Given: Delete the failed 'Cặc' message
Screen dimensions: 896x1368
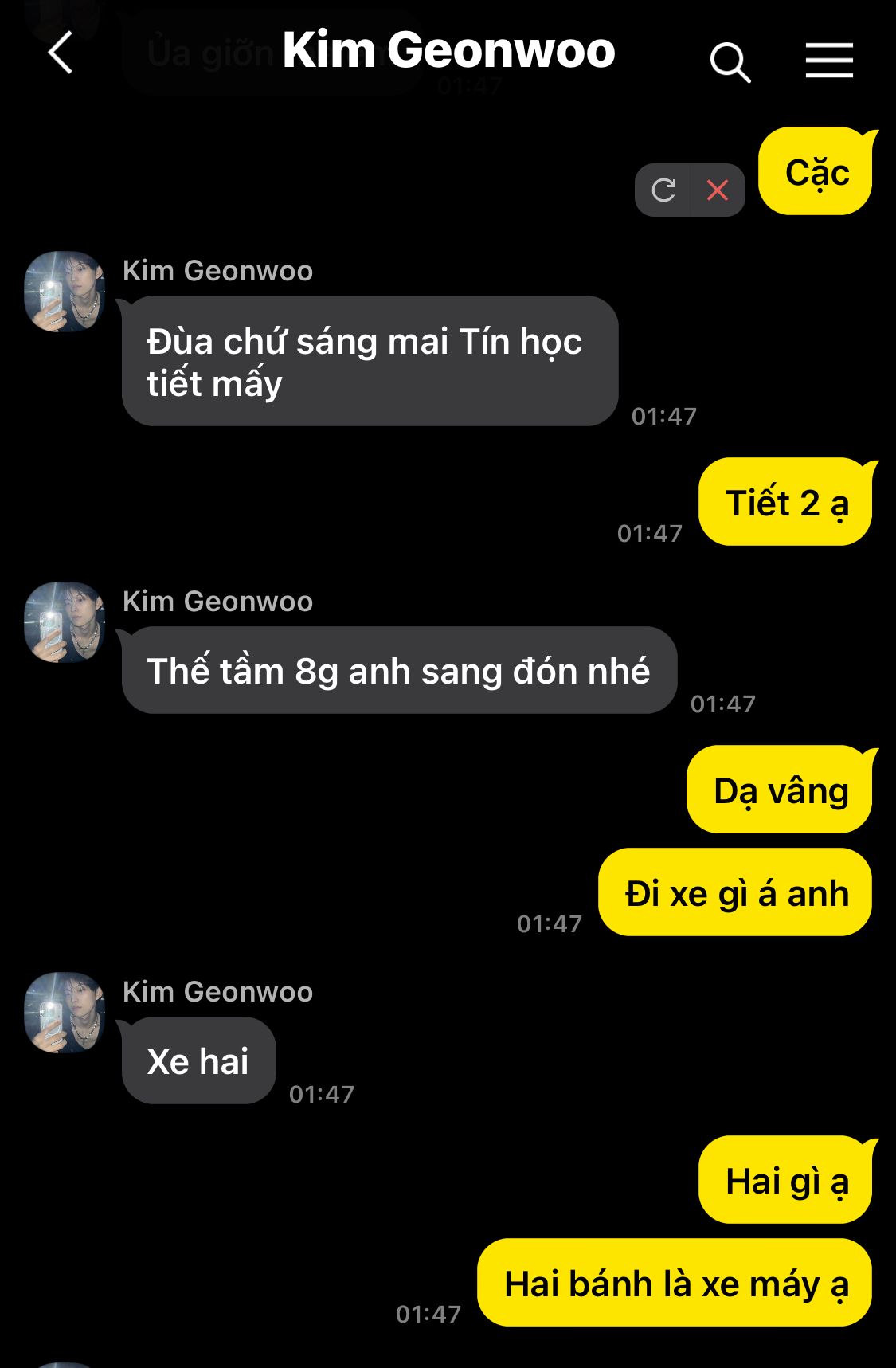Looking at the screenshot, I should (x=717, y=190).
